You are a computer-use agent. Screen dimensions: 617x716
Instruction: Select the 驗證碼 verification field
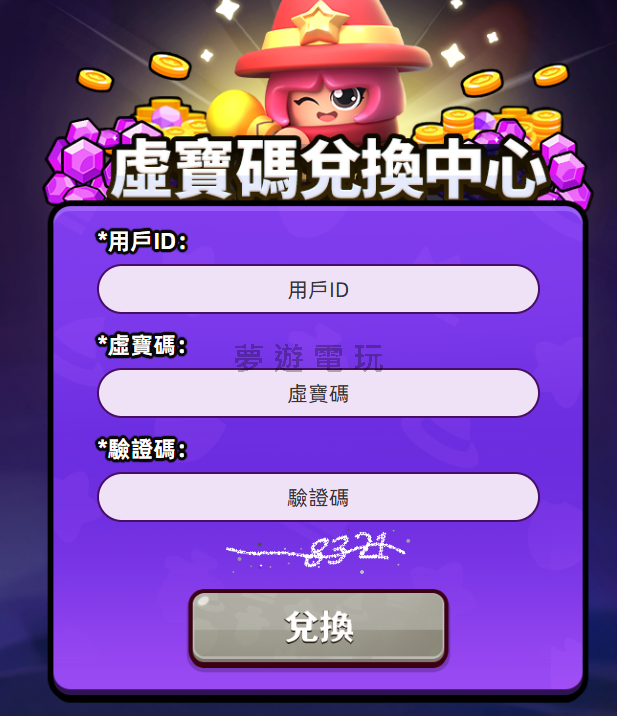pos(318,497)
